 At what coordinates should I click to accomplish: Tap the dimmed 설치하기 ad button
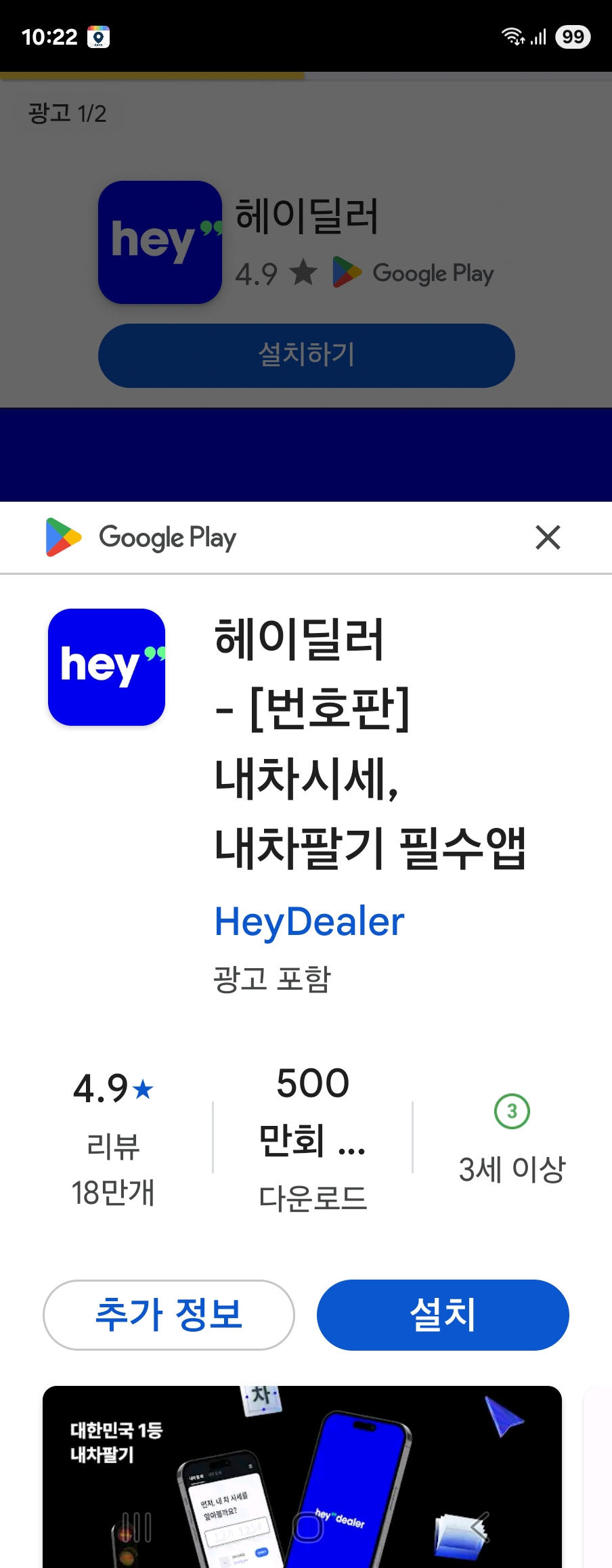pyautogui.click(x=306, y=355)
